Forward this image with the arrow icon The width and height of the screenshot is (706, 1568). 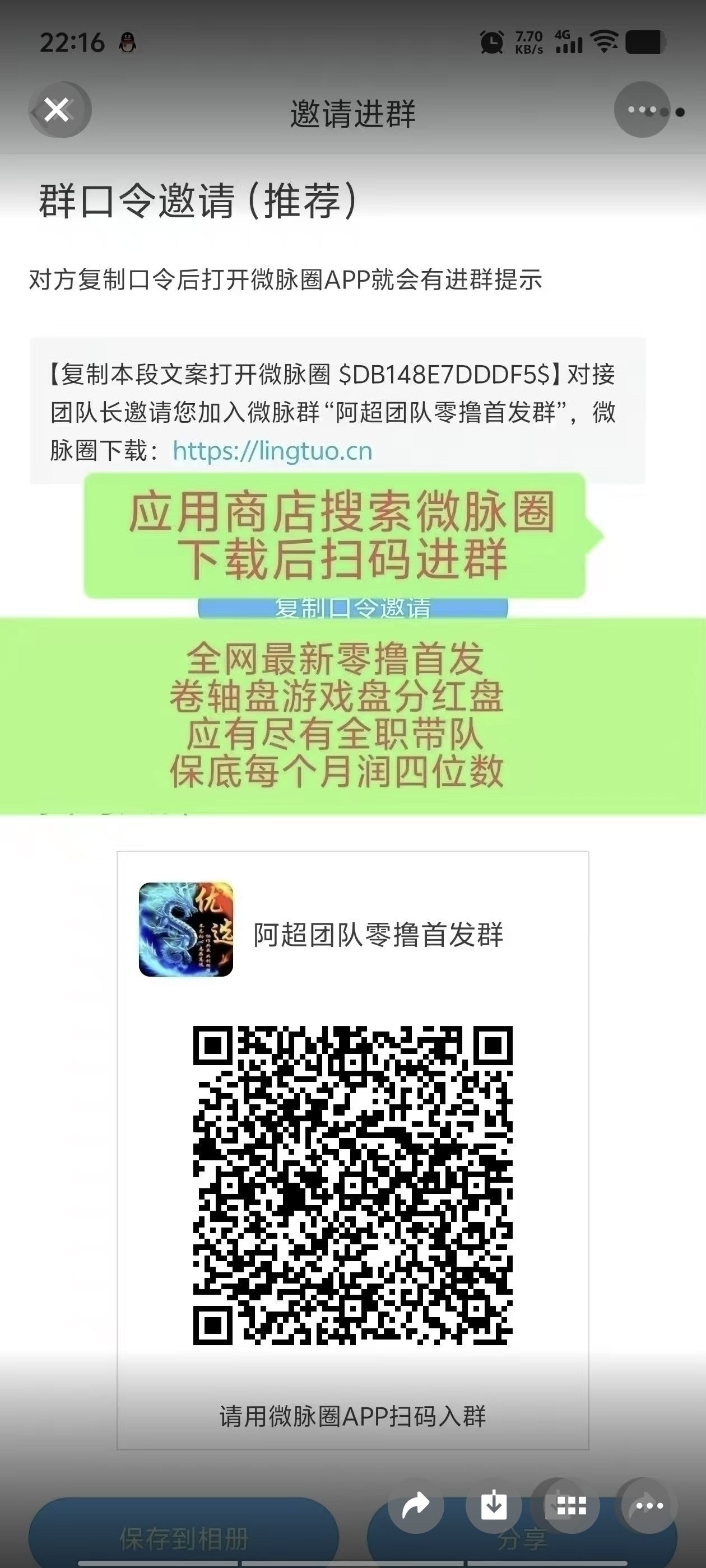point(416,1506)
